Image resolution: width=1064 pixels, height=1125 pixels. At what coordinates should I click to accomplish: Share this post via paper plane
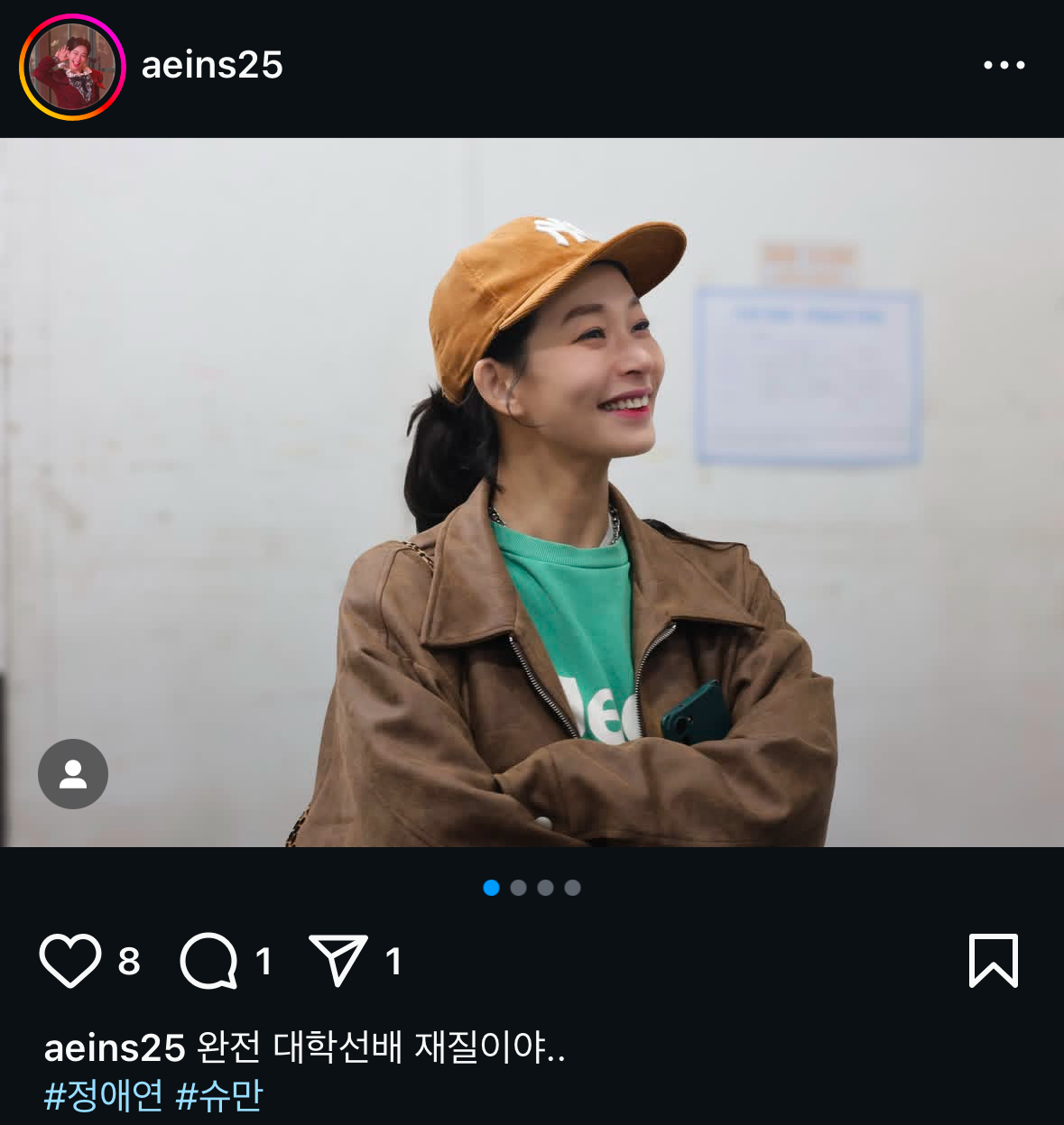(x=338, y=960)
